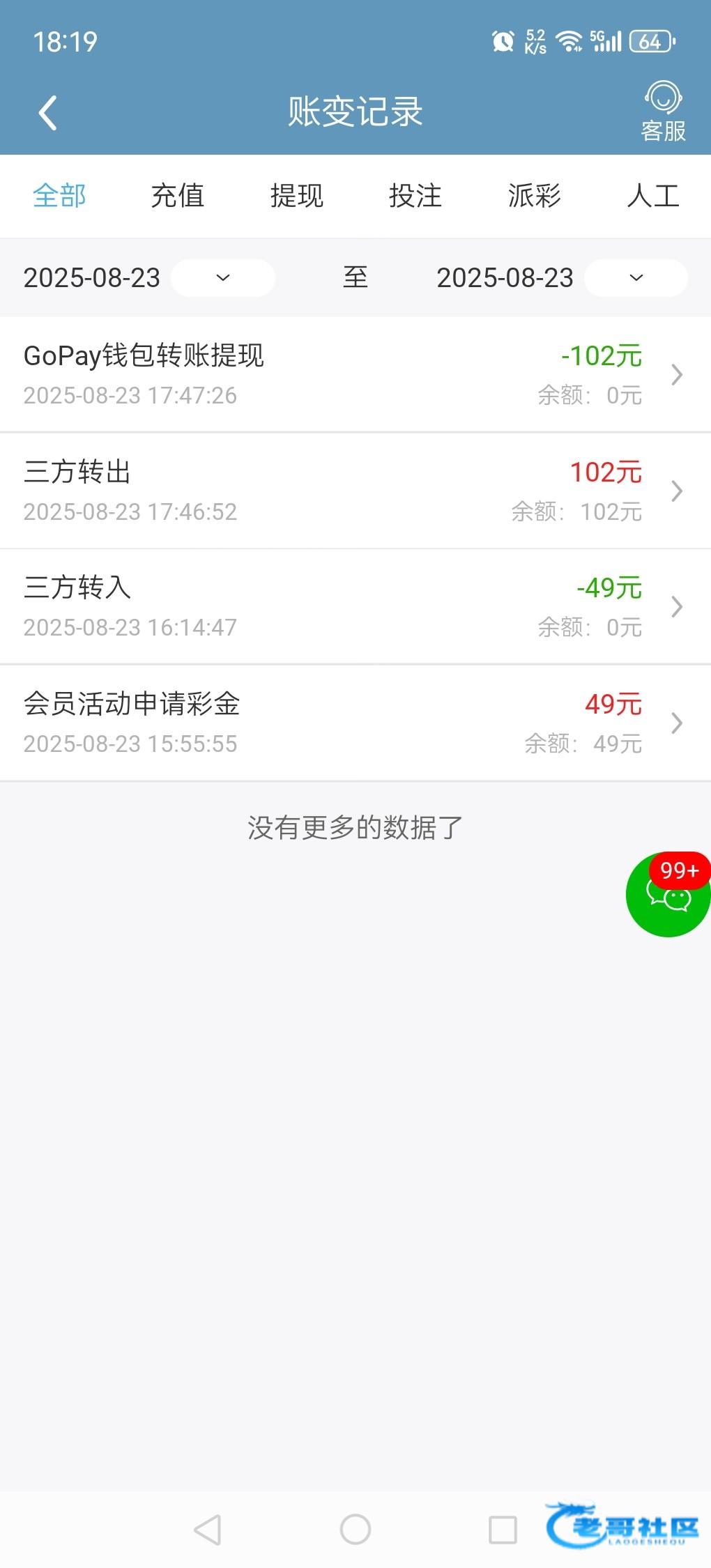Image resolution: width=711 pixels, height=1568 pixels.
Task: Tap the system home button
Action: [x=355, y=1530]
